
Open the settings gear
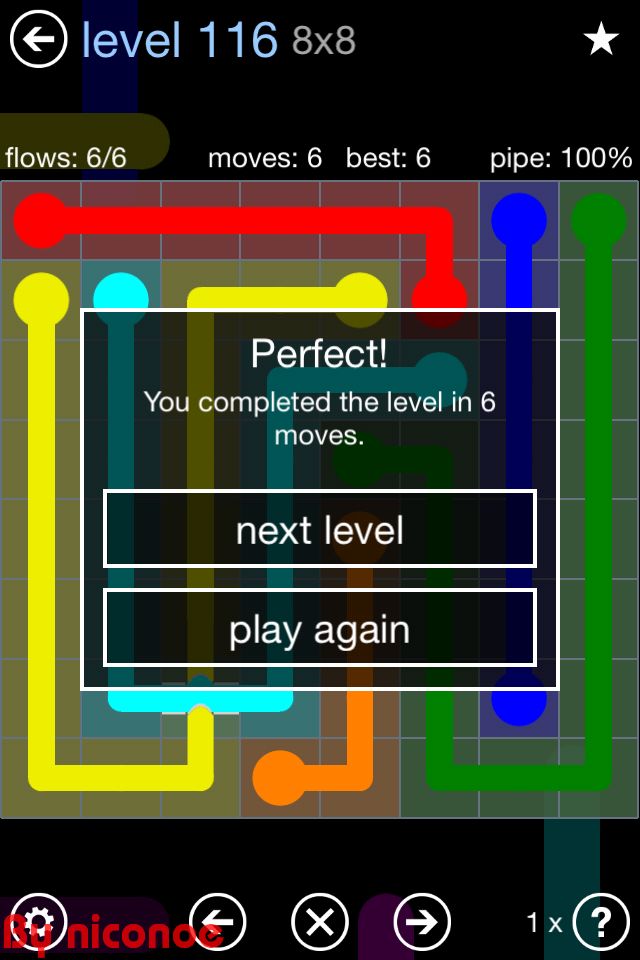pos(38,921)
